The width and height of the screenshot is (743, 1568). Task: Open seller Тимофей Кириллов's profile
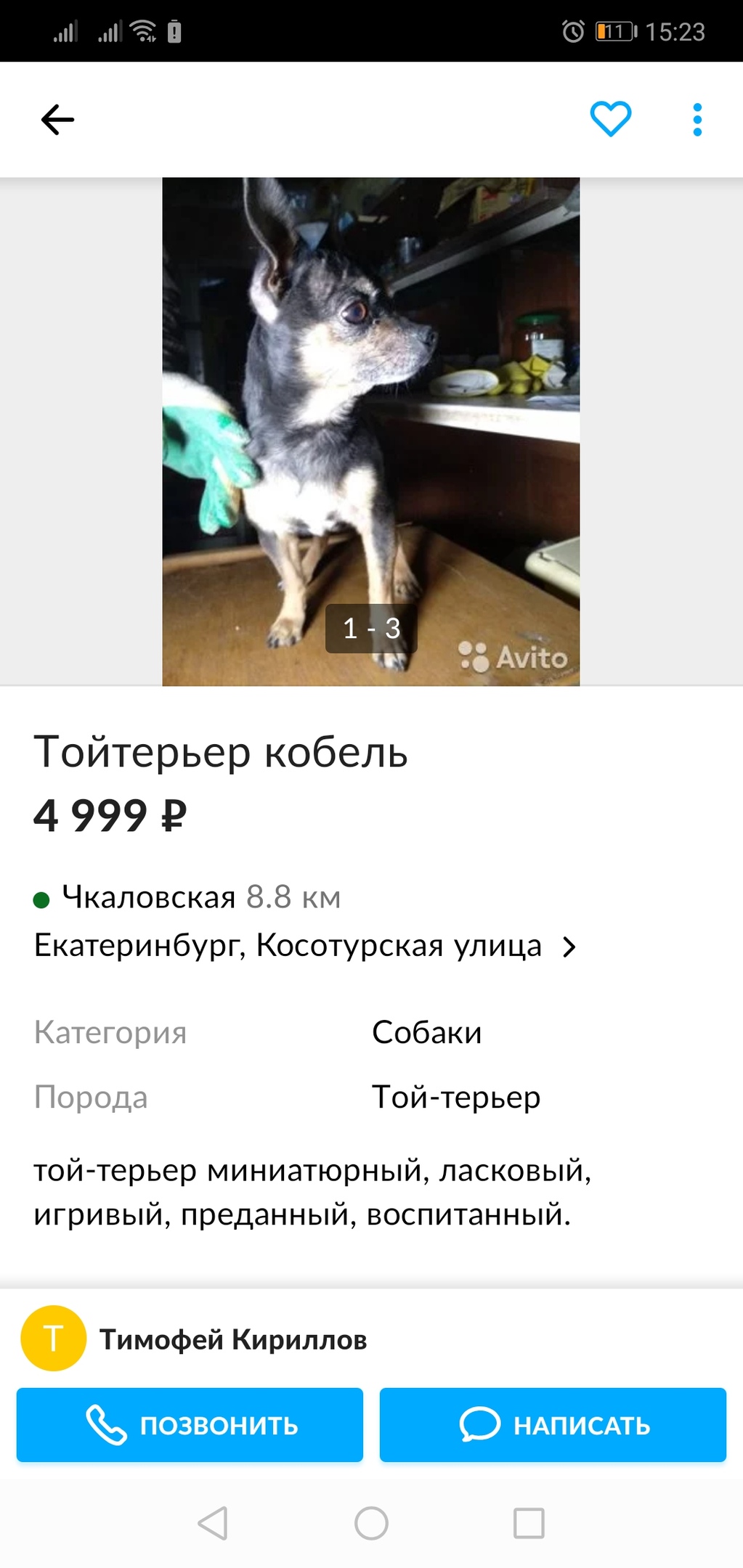click(232, 1339)
